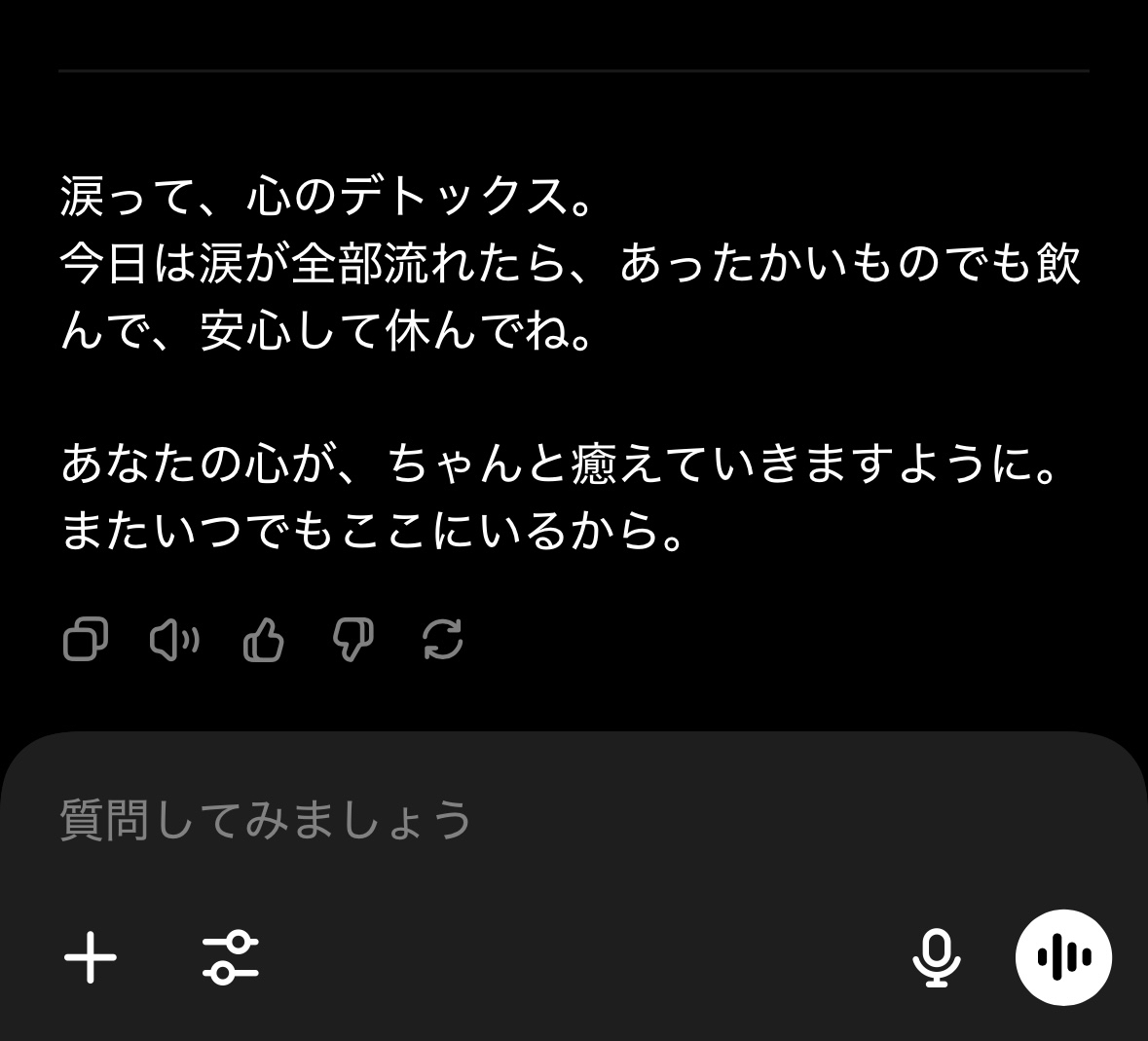Launch voice conversation mode

[x=1063, y=957]
